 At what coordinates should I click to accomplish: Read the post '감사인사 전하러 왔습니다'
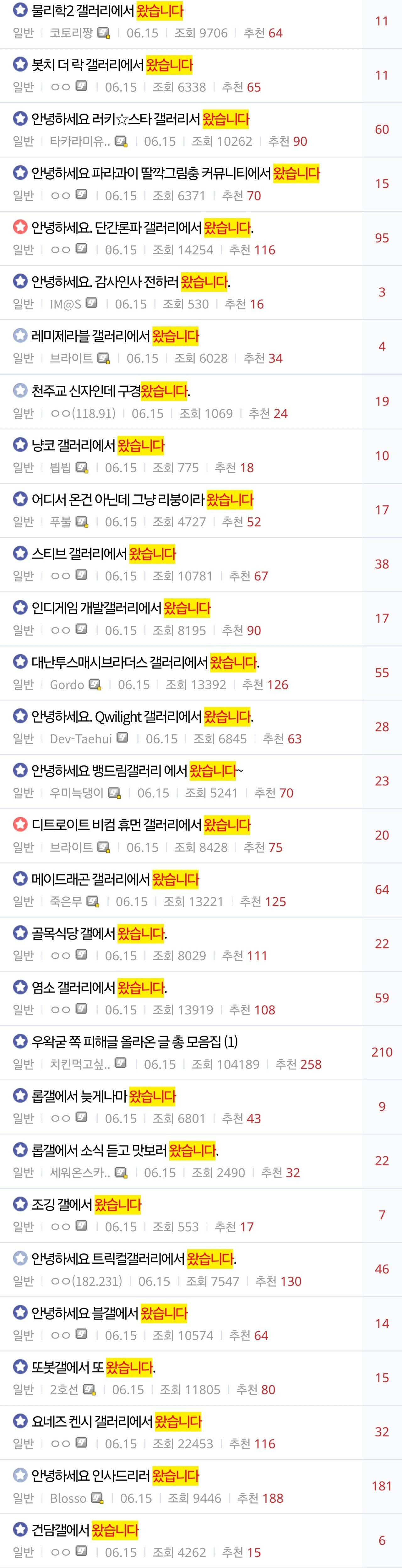131,282
